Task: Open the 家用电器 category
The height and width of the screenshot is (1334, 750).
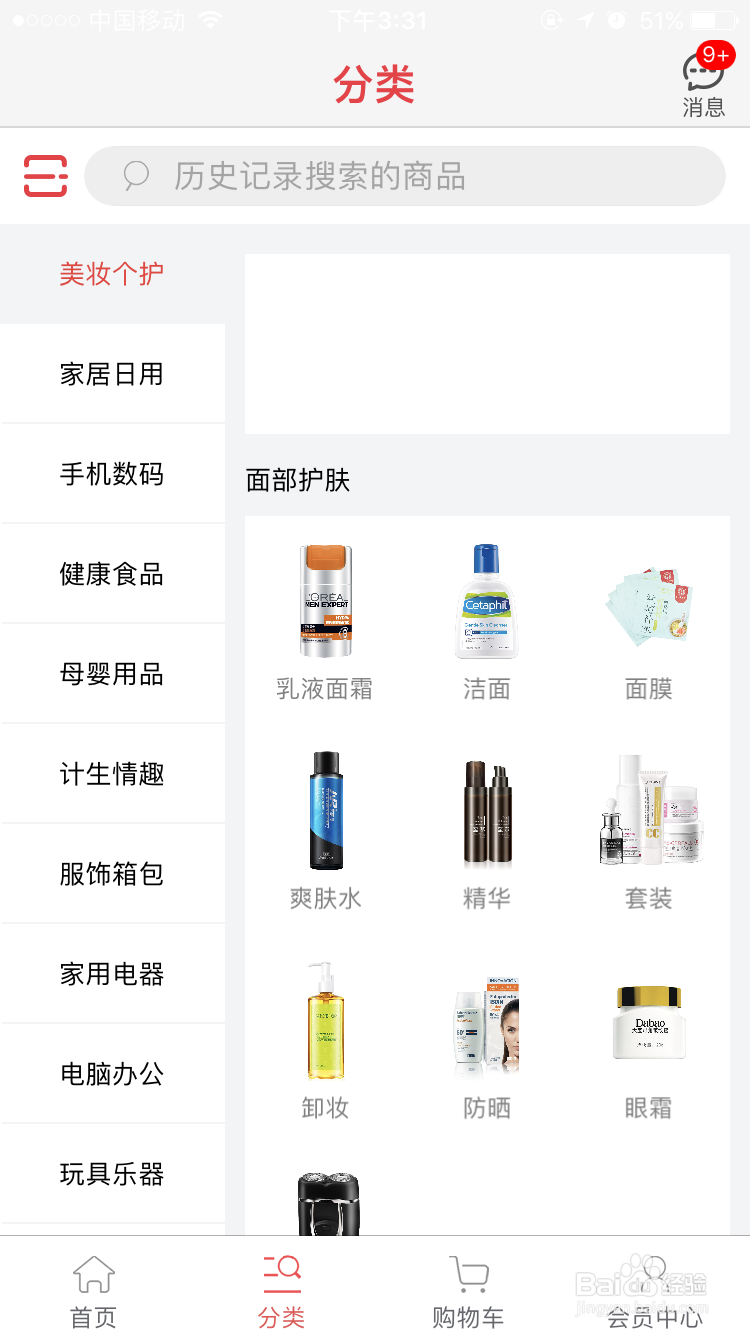Action: (112, 974)
